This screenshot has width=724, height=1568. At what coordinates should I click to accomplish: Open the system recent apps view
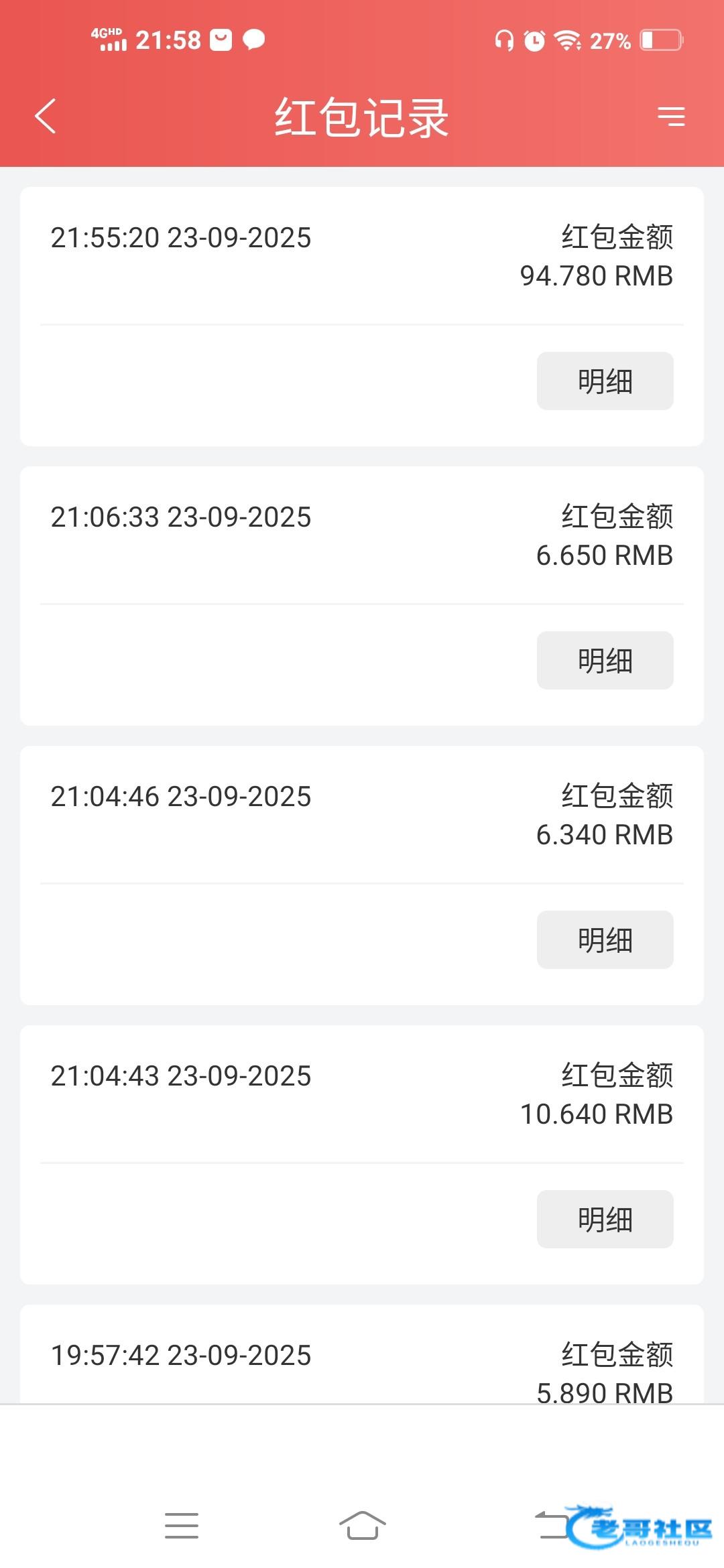coord(182,1526)
